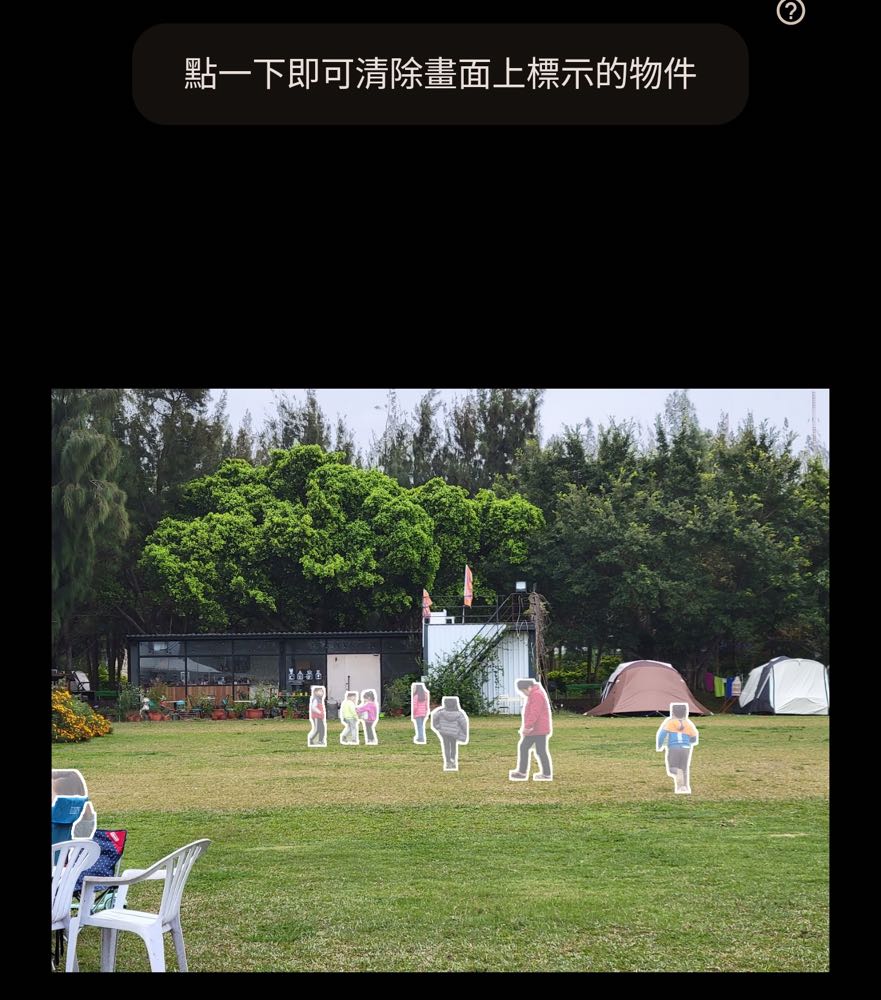Open the help question mark icon

(790, 12)
